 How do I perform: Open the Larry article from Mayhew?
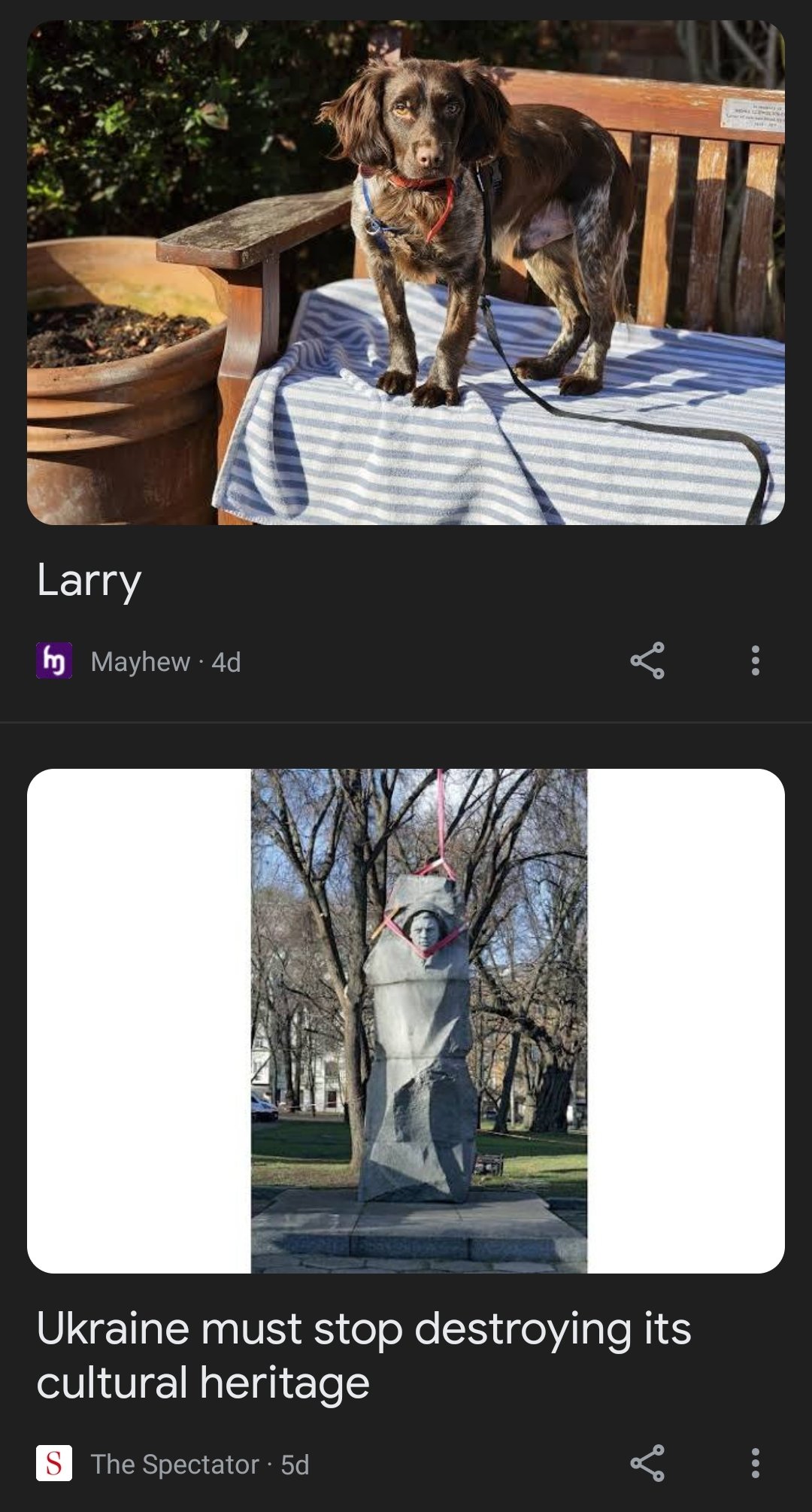coord(89,580)
